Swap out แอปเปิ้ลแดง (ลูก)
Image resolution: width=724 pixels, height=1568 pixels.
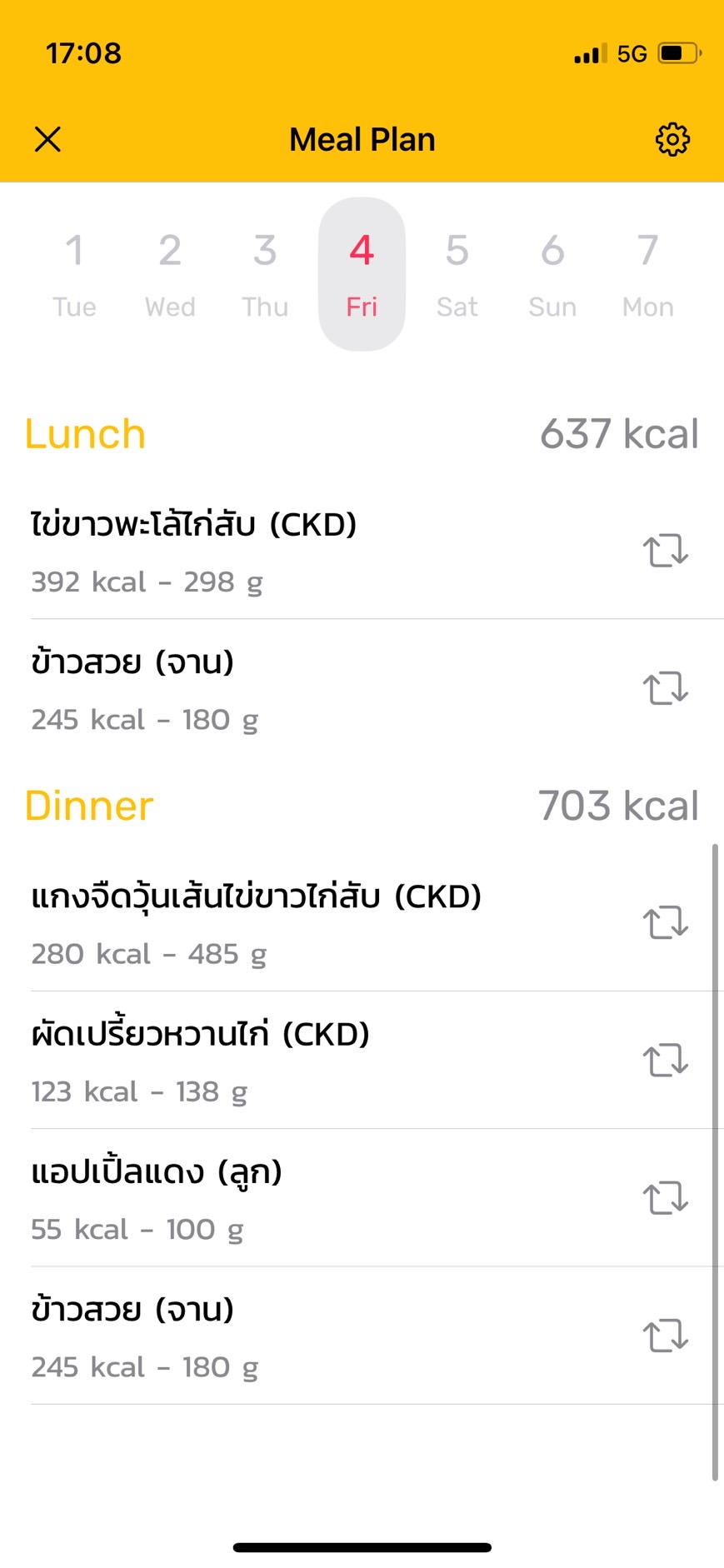click(665, 1198)
